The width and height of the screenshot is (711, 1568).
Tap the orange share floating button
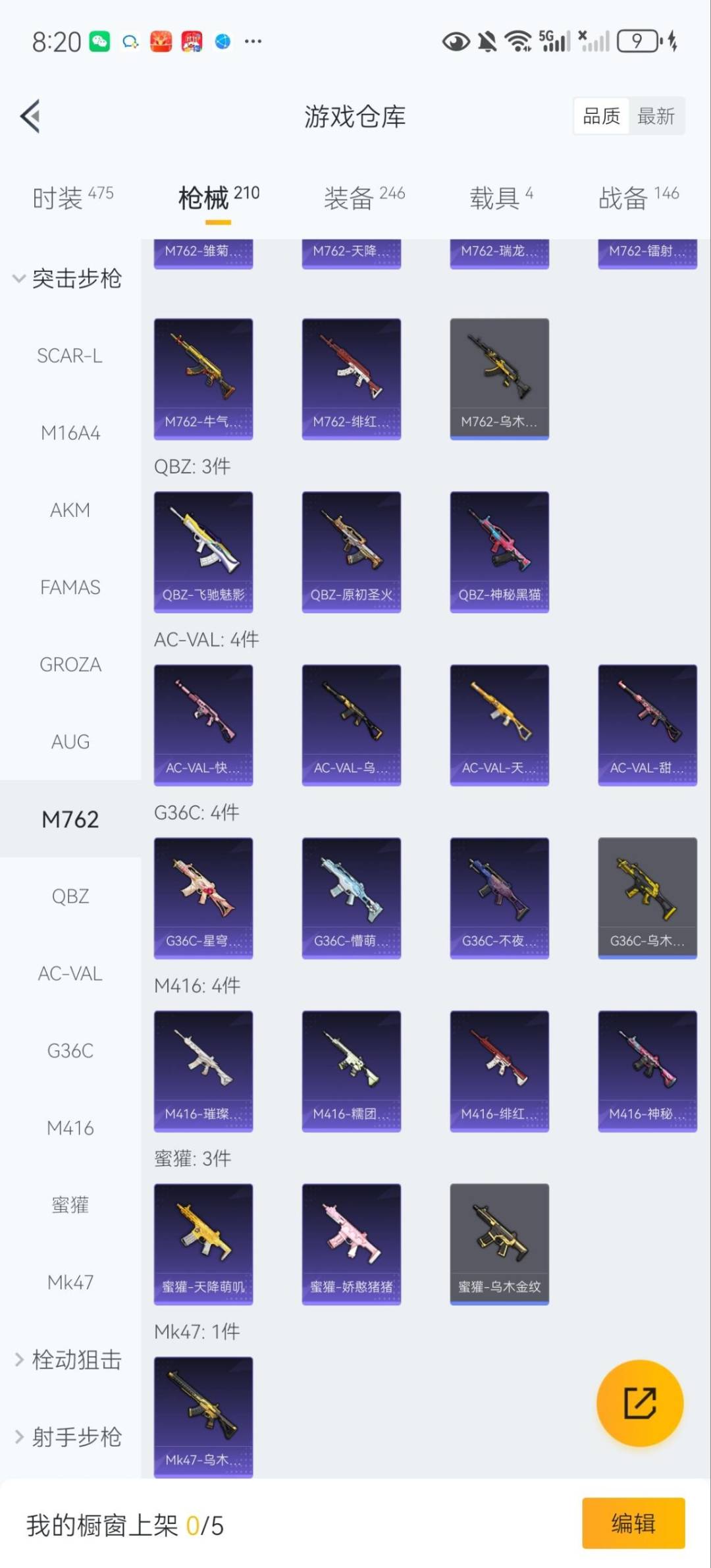pos(639,1403)
